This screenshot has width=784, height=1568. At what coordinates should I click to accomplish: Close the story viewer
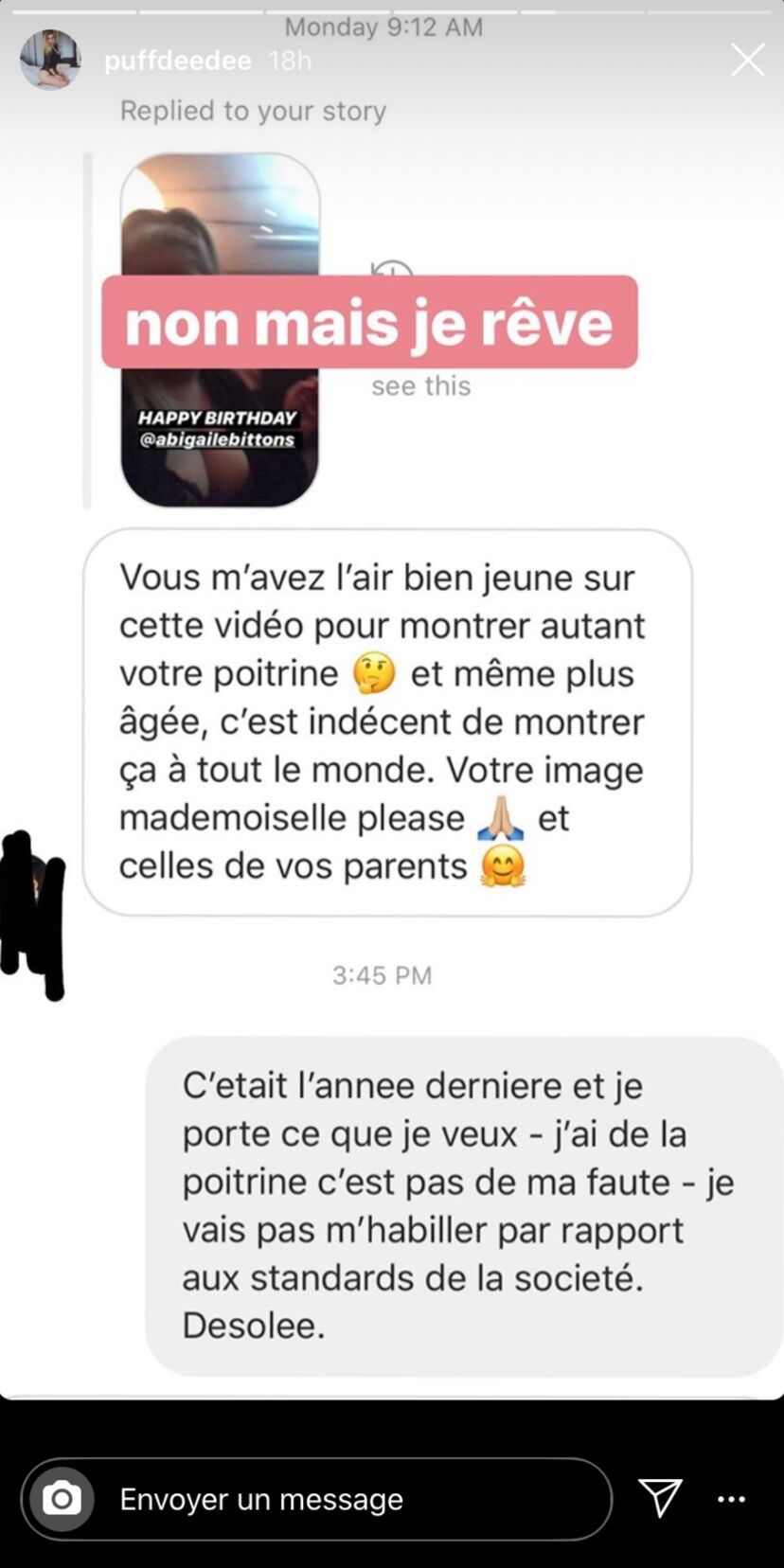pos(747,61)
